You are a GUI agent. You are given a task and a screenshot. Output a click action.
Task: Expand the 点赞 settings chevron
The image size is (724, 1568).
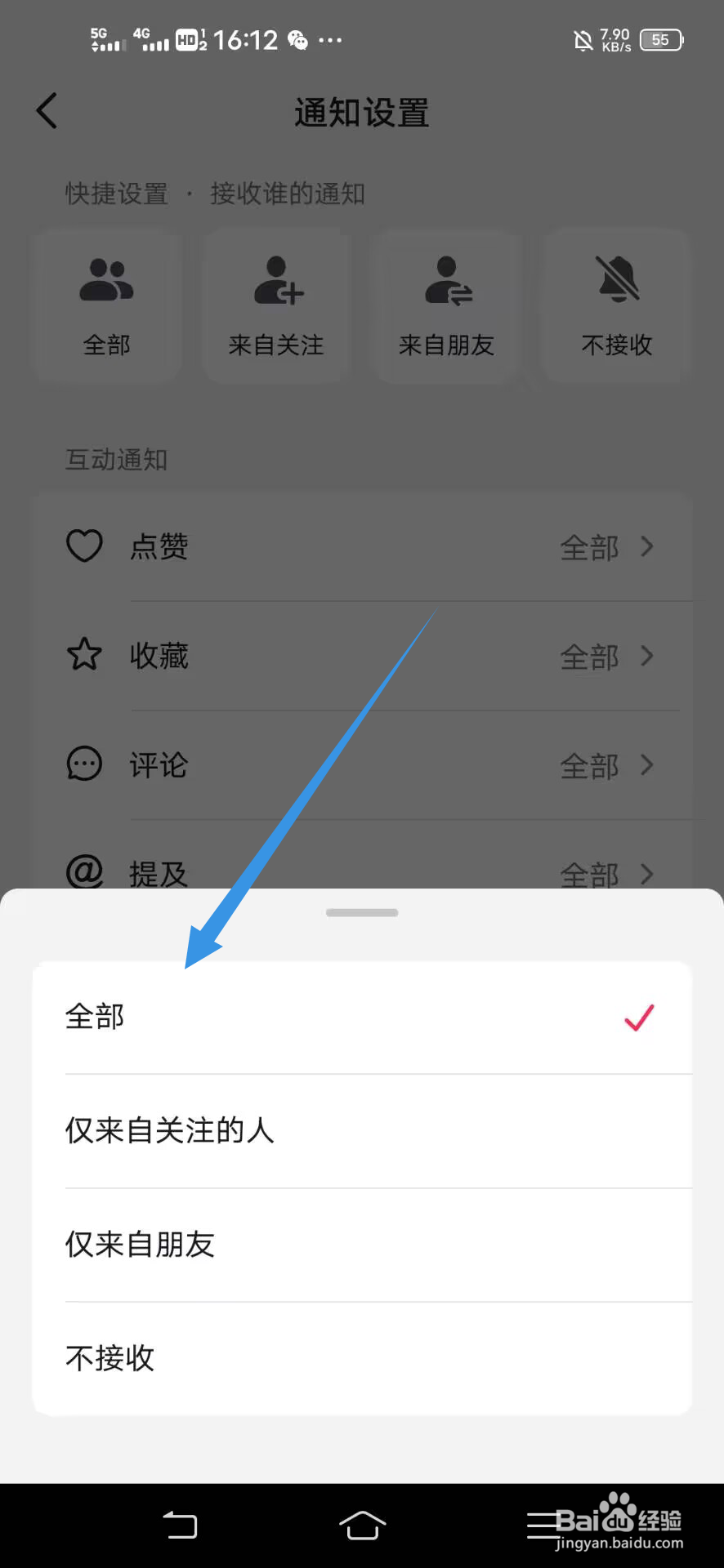pyautogui.click(x=646, y=547)
